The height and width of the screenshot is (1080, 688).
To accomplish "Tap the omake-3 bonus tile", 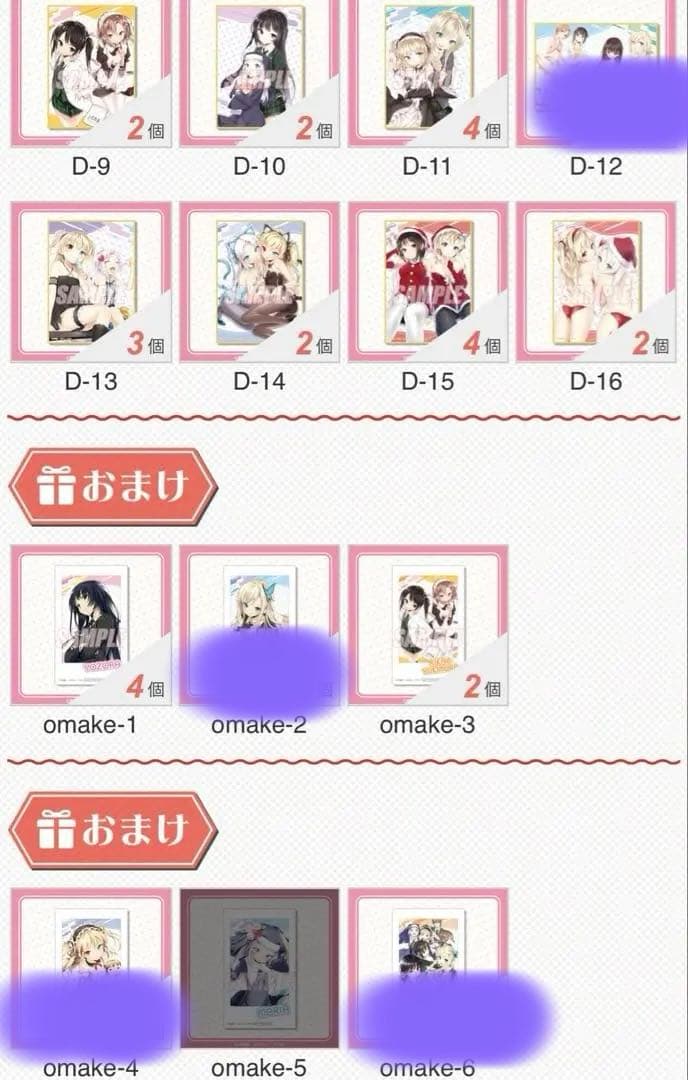I will (x=428, y=625).
